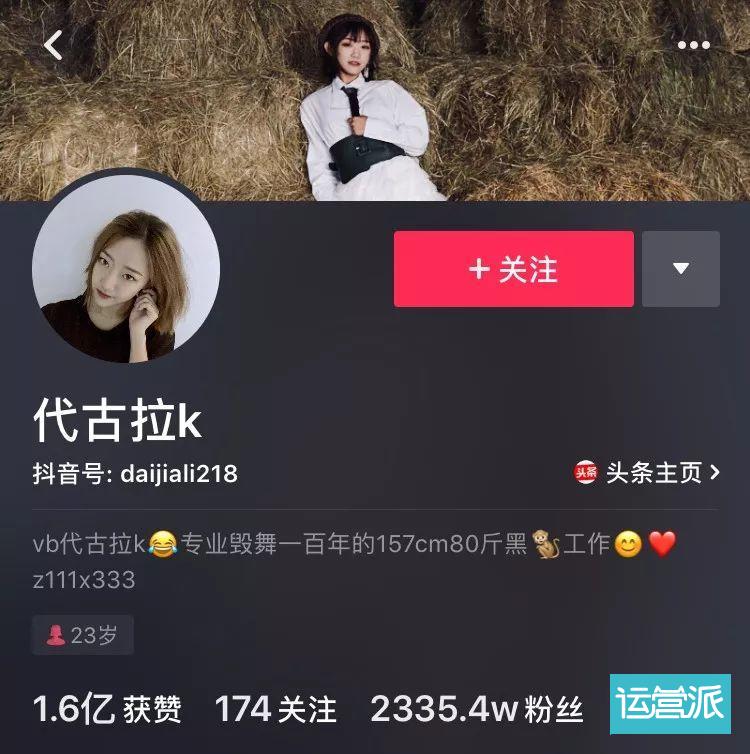The image size is (750, 754).
Task: Click the laughing emoji in the bio
Action: pyautogui.click(x=162, y=542)
